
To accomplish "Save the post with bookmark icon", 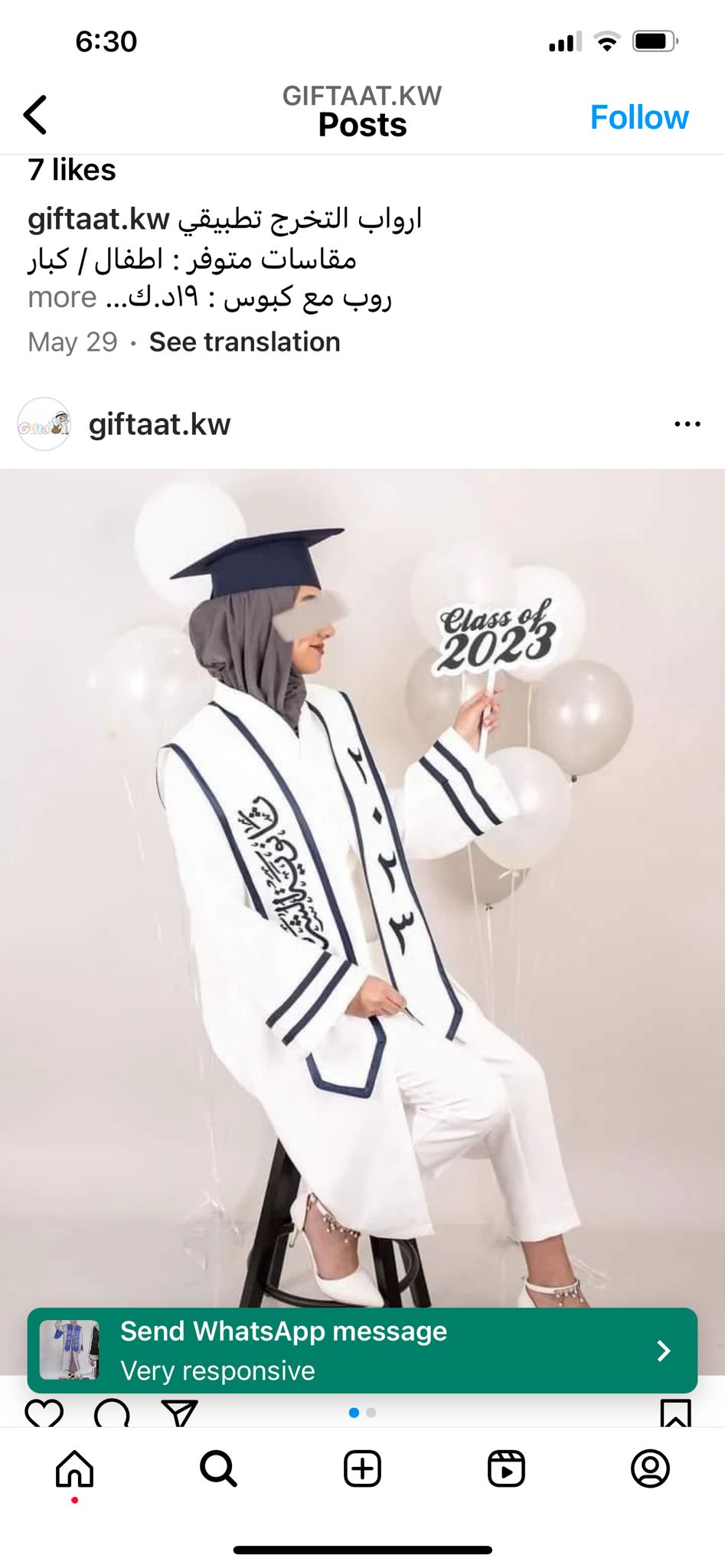I will [675, 1413].
